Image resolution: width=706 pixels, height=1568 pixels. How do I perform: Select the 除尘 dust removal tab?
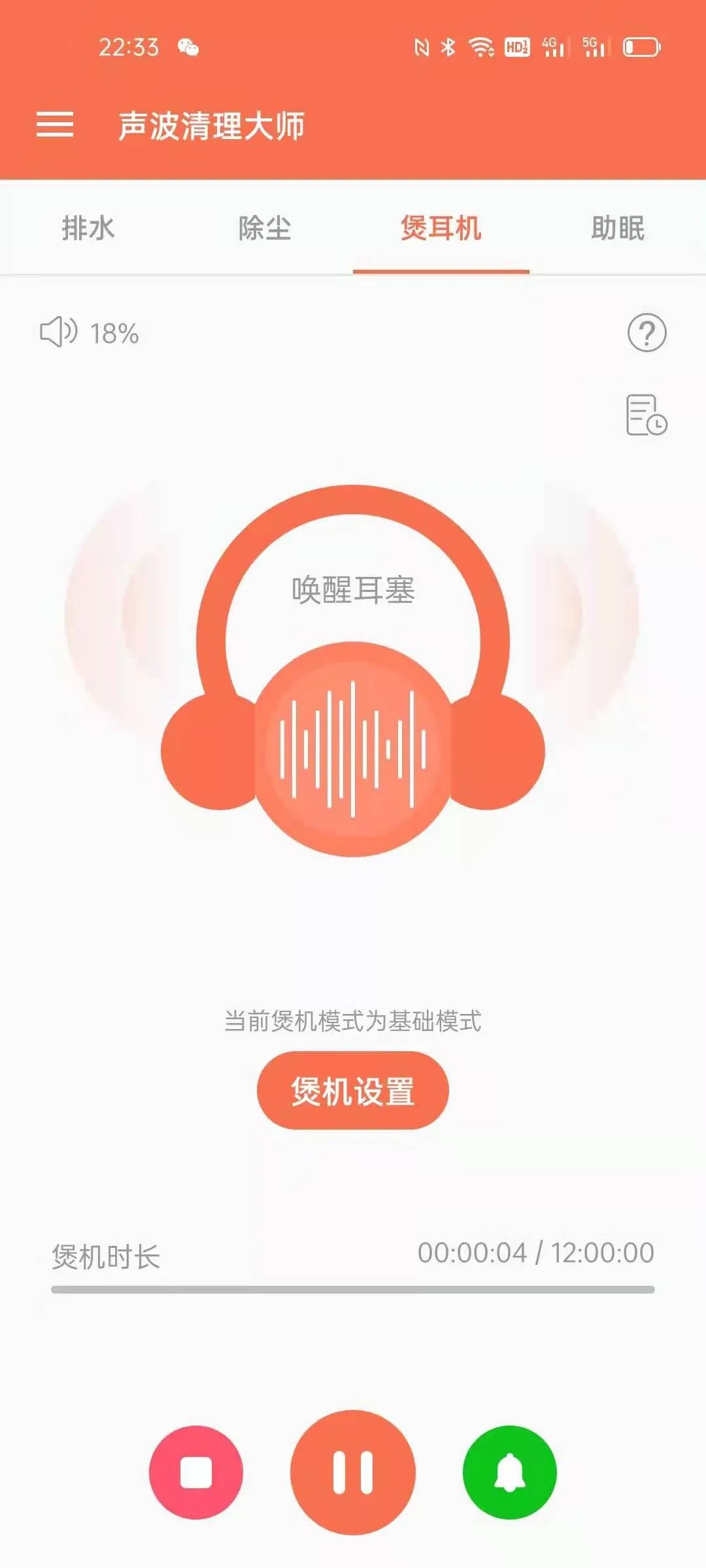[265, 229]
